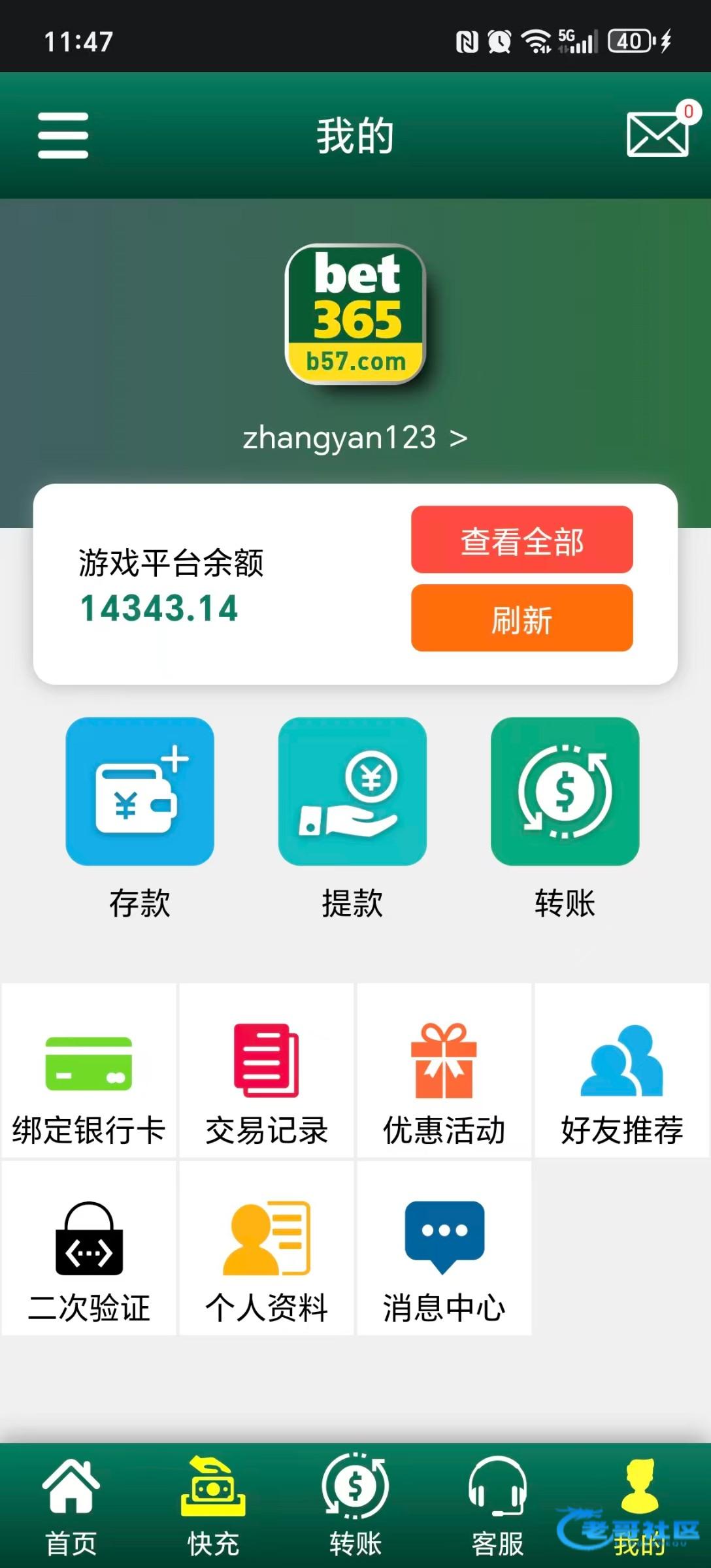View 交易记录 transaction records
Screen dimensions: 711x1568
267,1071
